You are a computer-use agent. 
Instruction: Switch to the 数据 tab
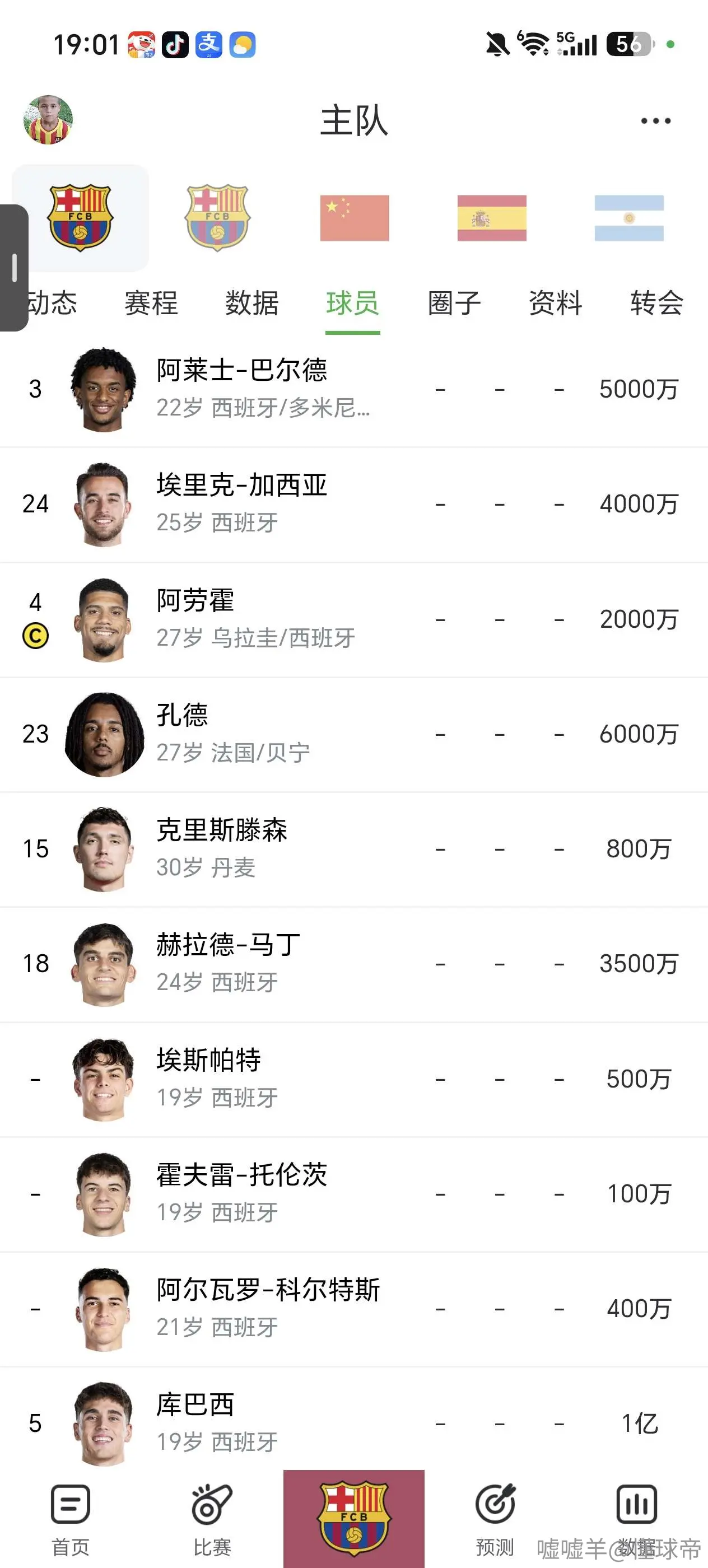252,302
